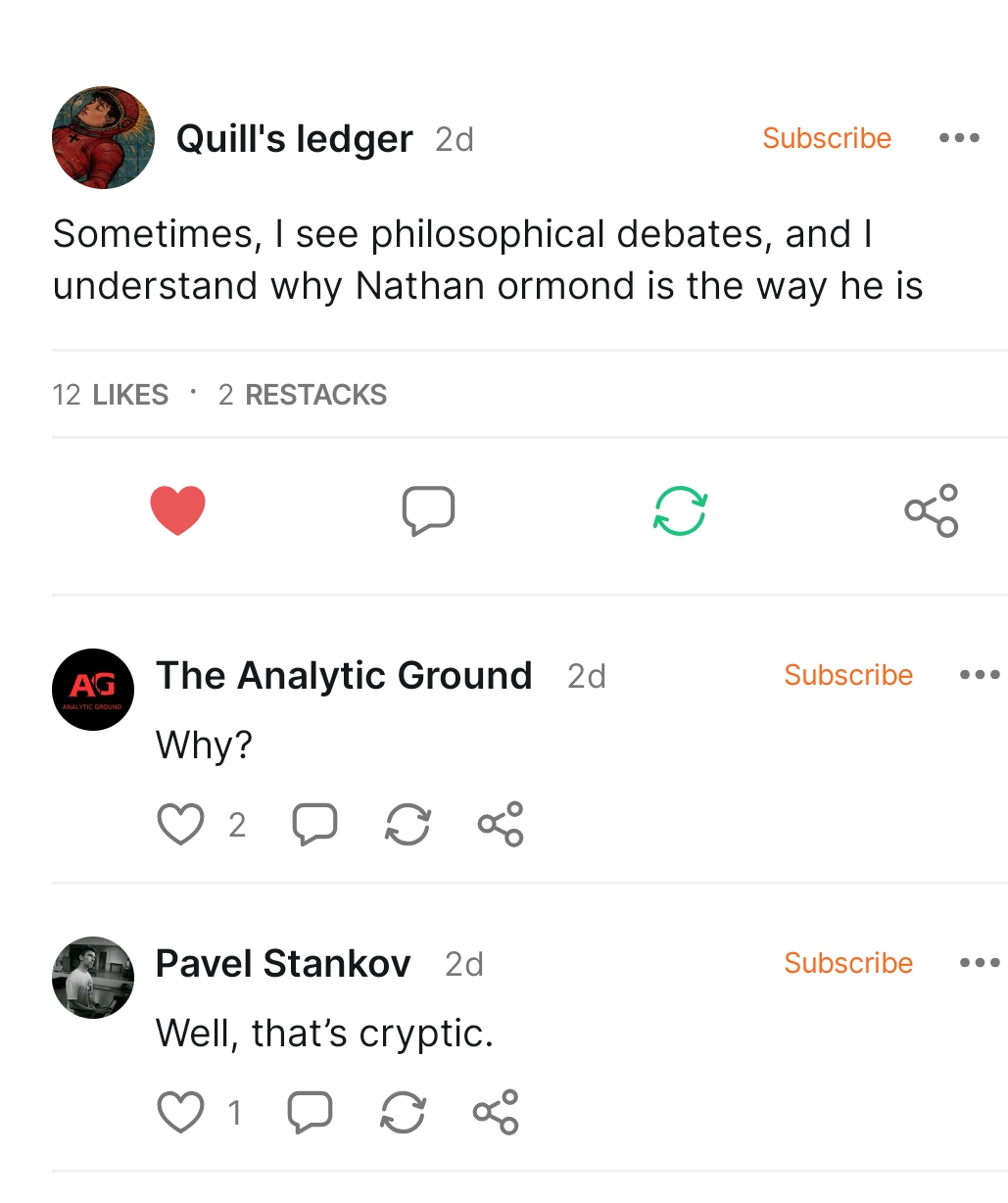
Task: Like The Analytic Ground's "Why?" reply
Action: [181, 825]
